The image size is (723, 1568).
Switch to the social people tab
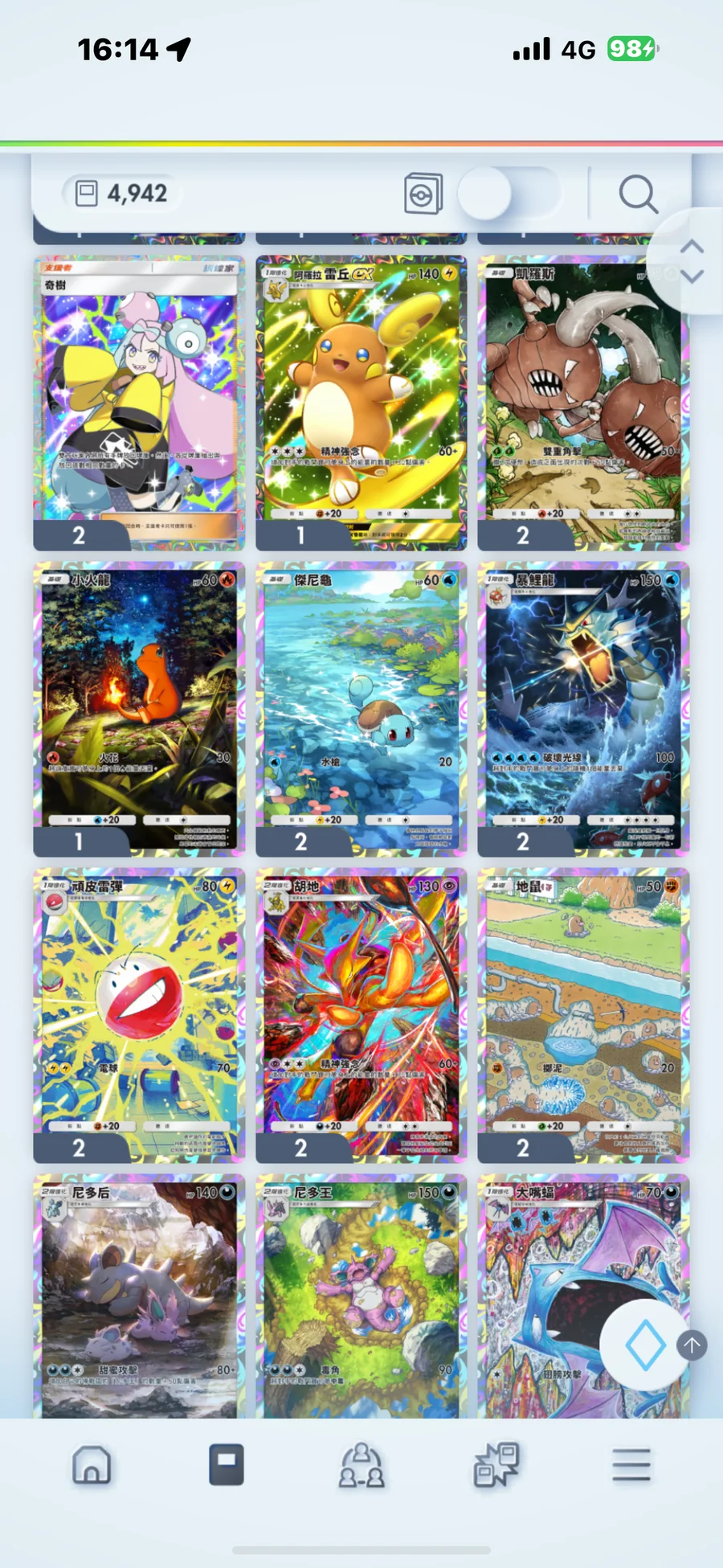(361, 1464)
